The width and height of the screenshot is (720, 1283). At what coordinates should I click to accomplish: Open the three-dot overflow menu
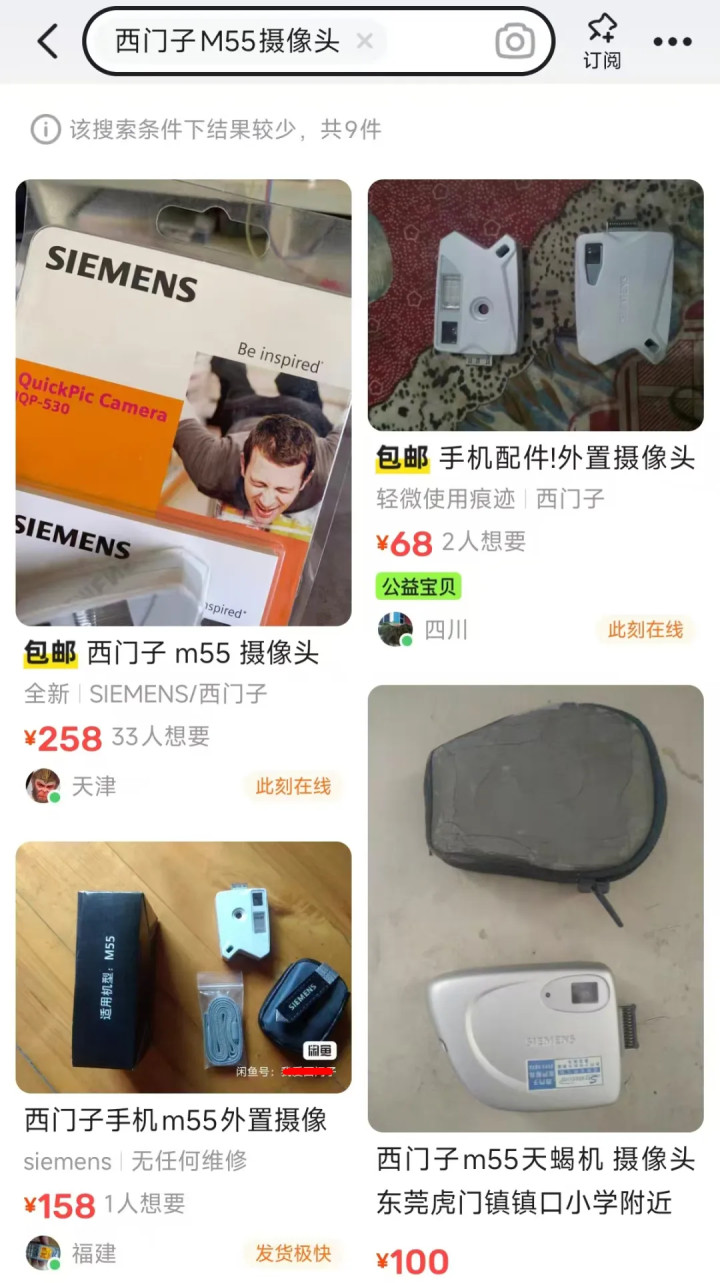click(x=672, y=42)
